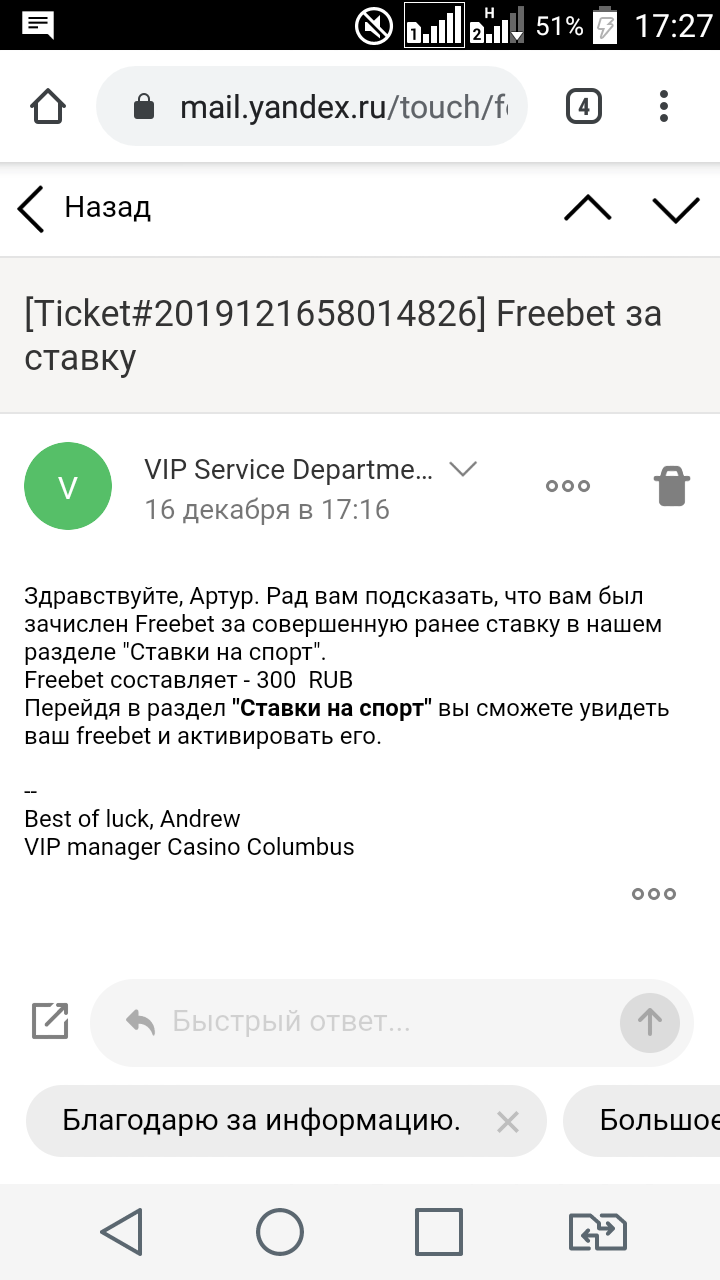Tap the mail.yandex.ru address bar
The height and width of the screenshot is (1280, 720).
point(340,107)
